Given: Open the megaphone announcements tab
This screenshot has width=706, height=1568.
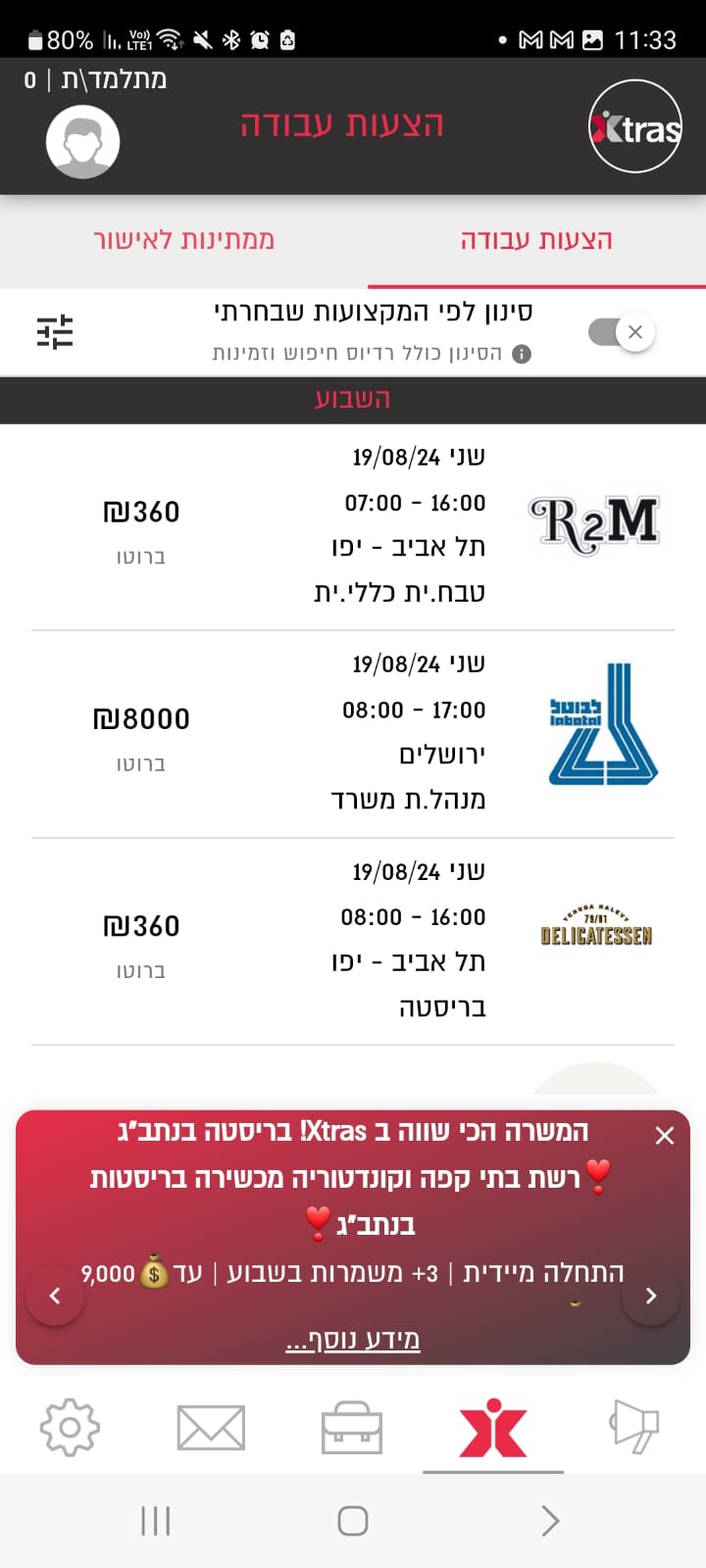Looking at the screenshot, I should [634, 1426].
